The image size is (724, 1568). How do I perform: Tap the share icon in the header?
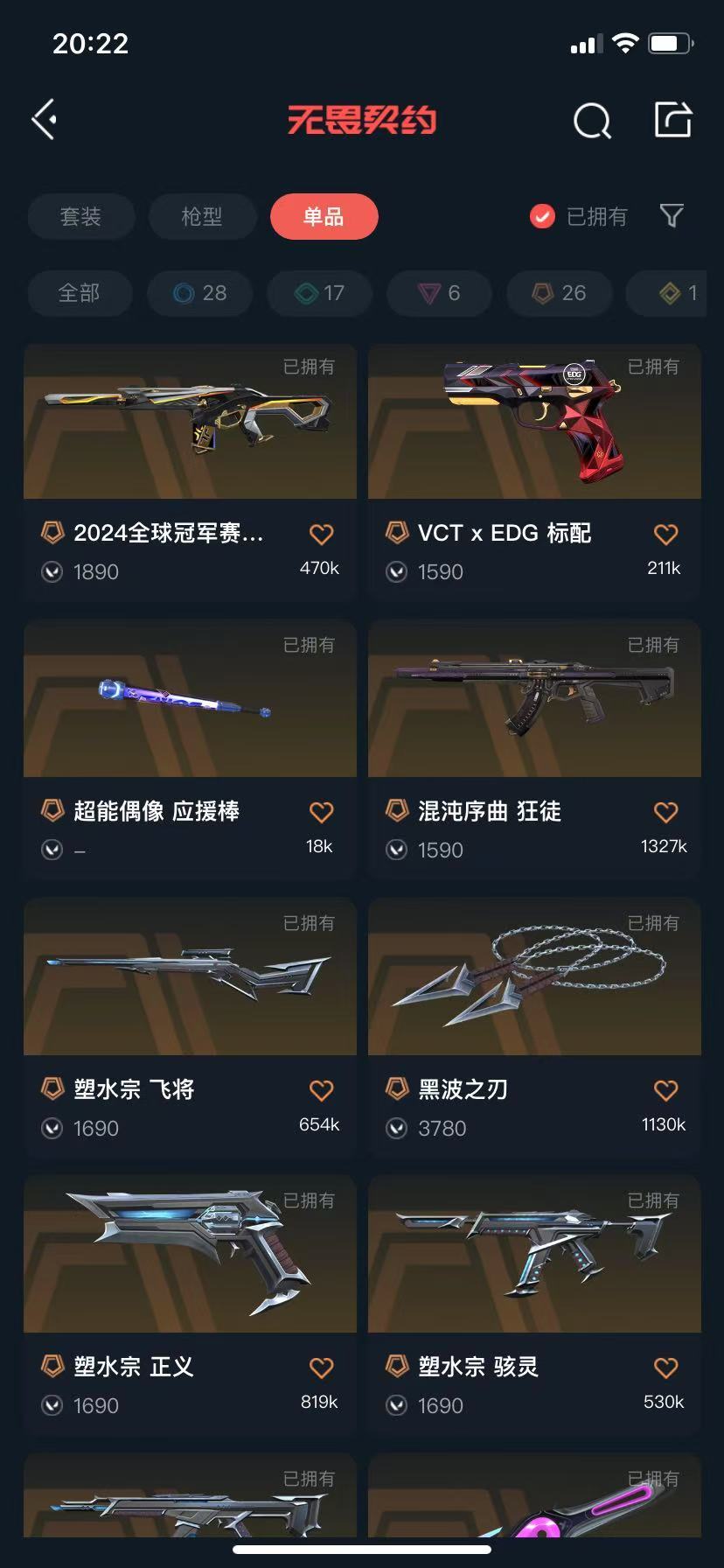tap(673, 120)
